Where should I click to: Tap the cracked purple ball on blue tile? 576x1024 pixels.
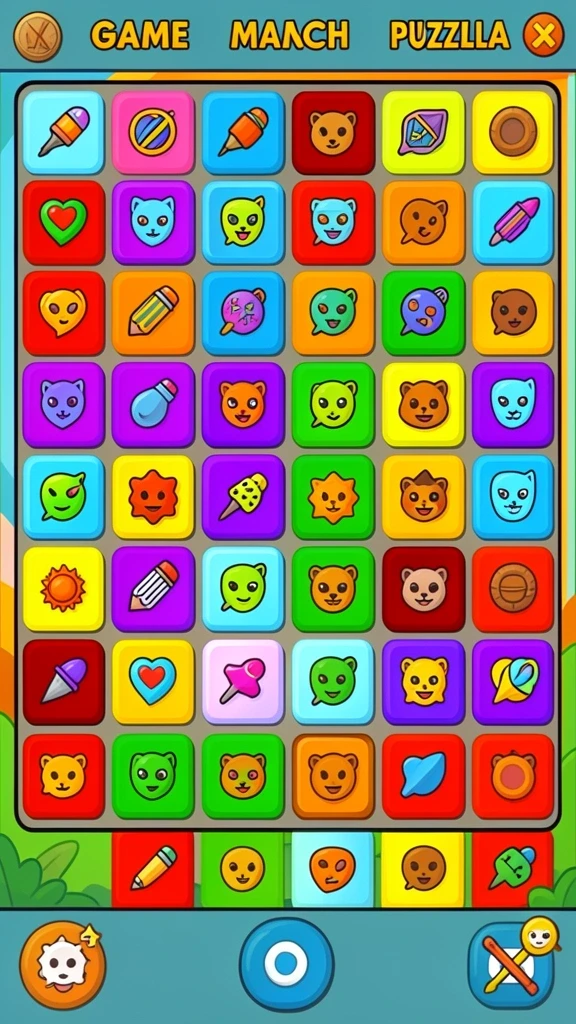coord(243,313)
